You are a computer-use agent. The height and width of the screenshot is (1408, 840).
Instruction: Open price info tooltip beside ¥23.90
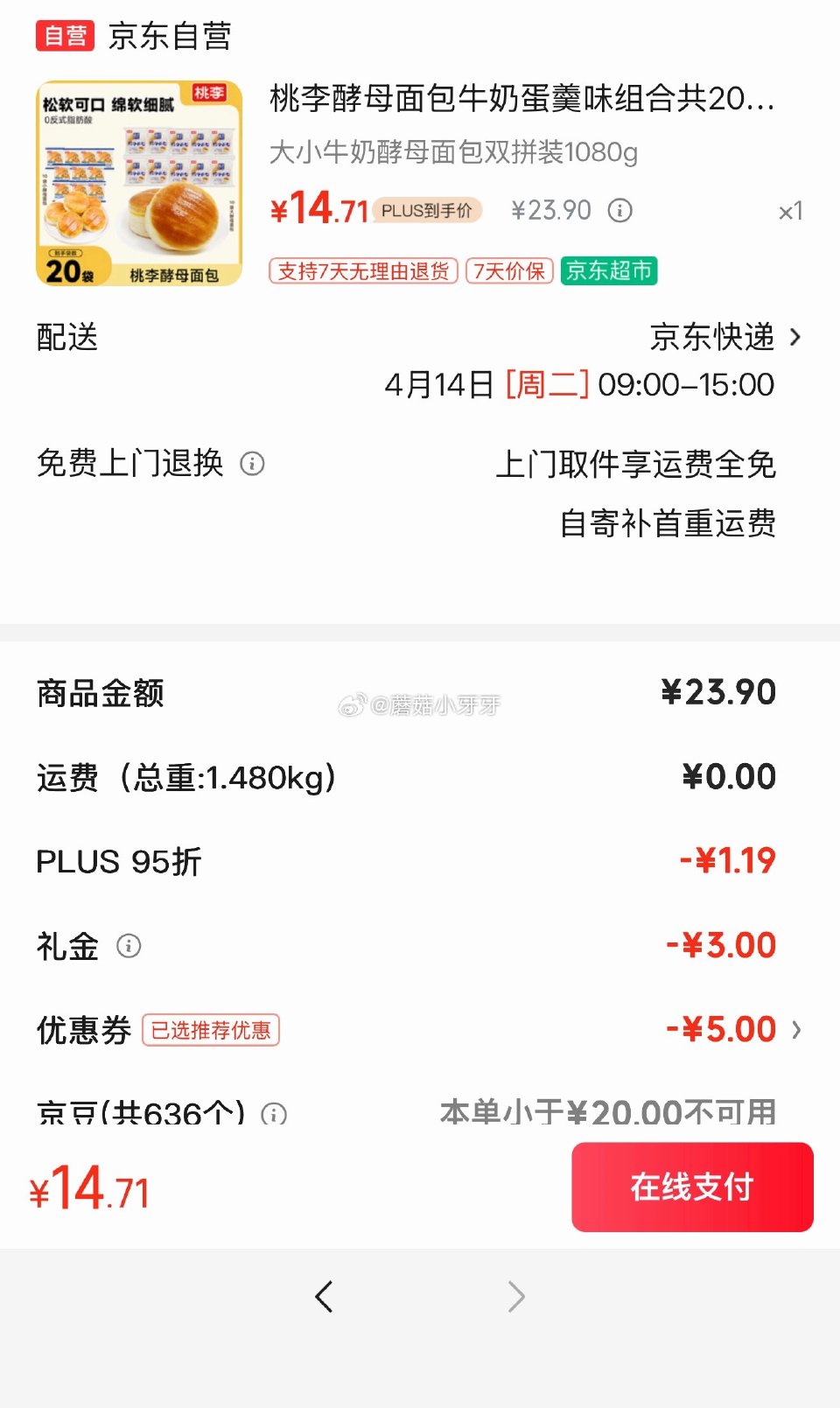(x=621, y=210)
